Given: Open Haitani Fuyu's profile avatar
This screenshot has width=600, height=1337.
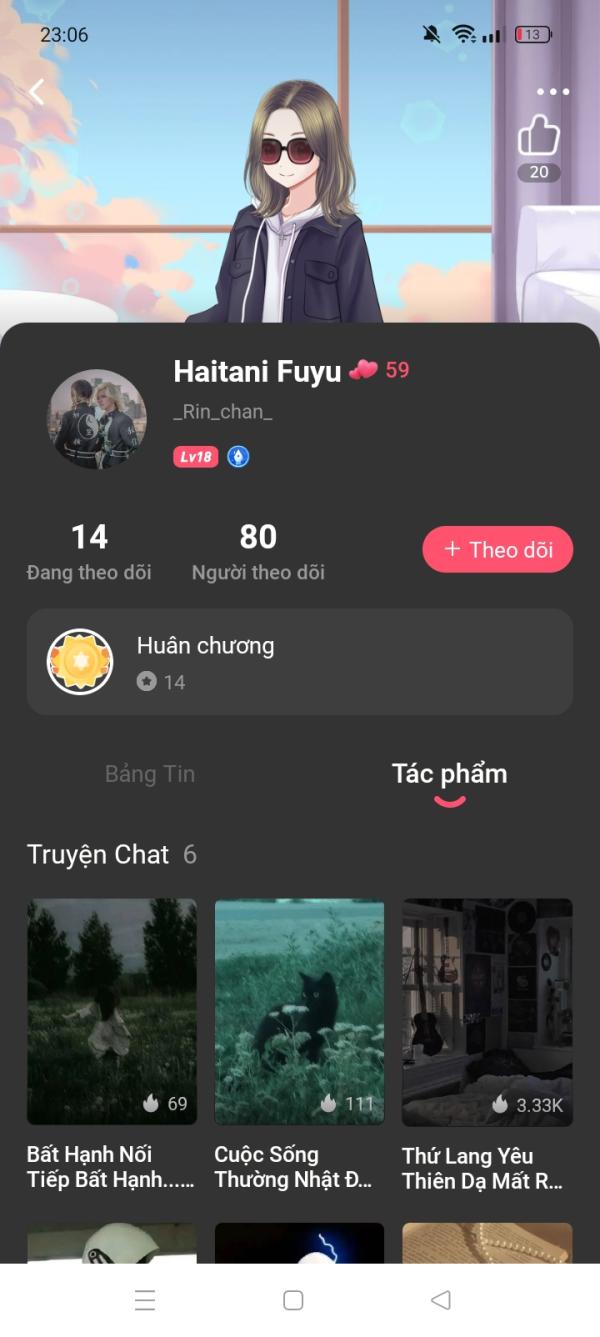Looking at the screenshot, I should pos(97,420).
